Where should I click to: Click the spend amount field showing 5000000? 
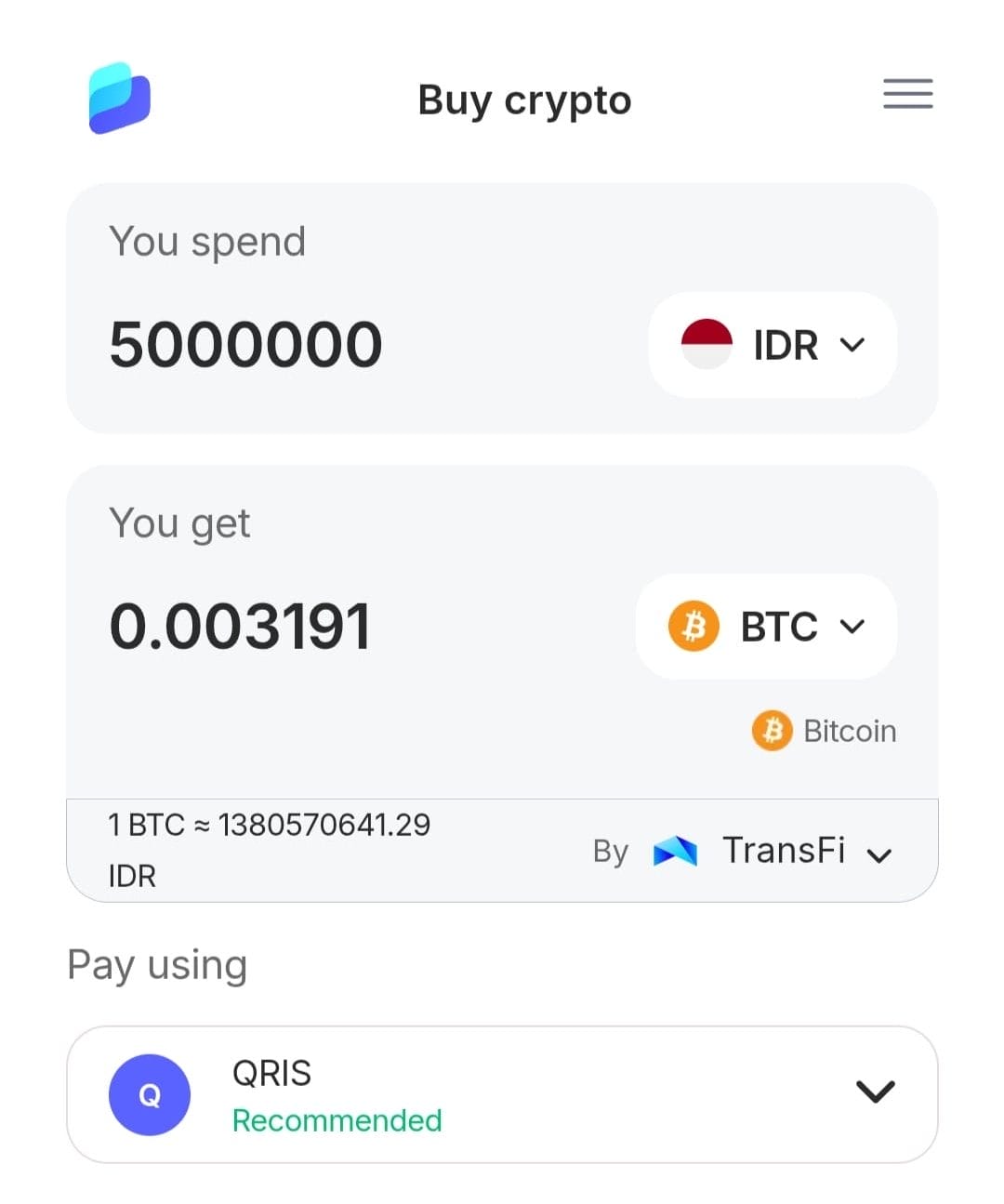[245, 343]
